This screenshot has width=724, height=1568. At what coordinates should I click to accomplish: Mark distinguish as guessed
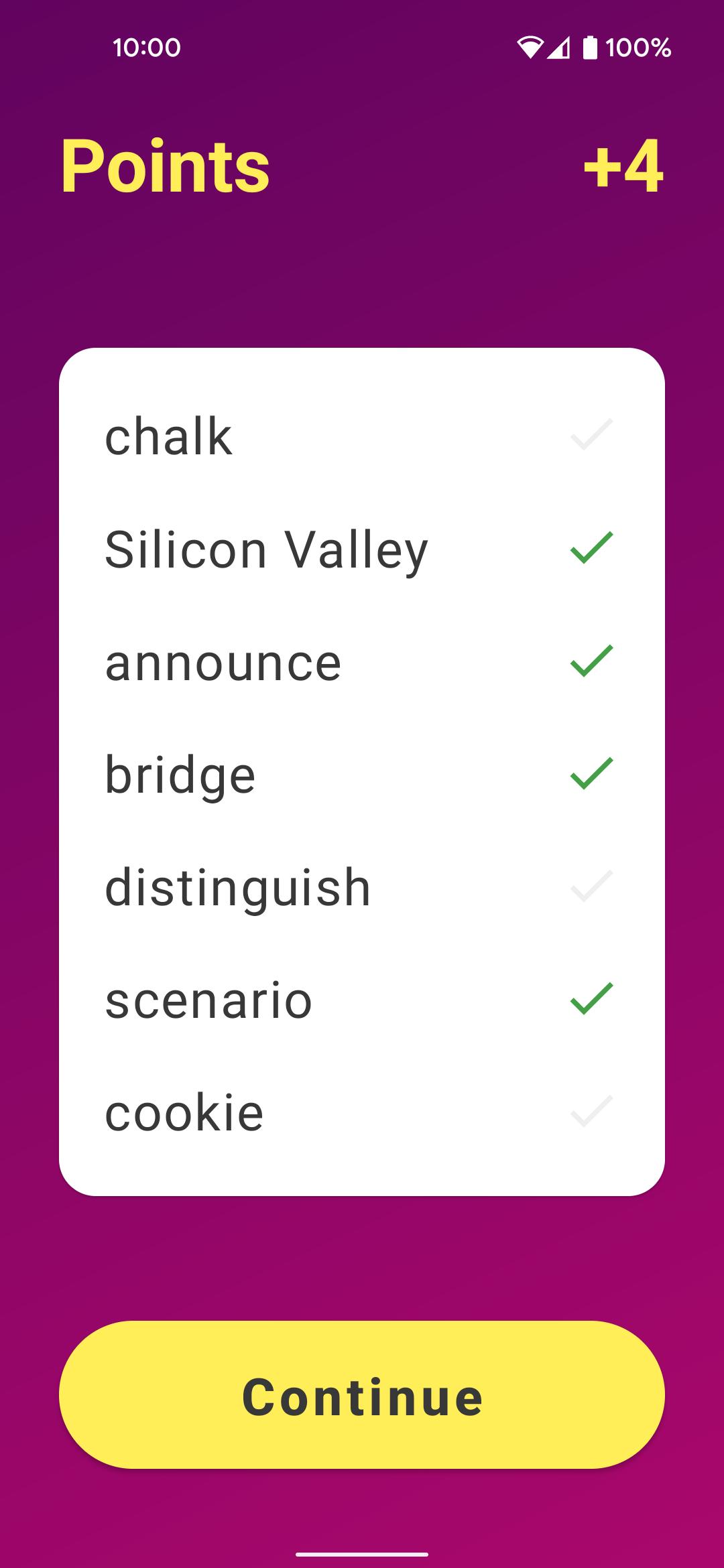(591, 887)
